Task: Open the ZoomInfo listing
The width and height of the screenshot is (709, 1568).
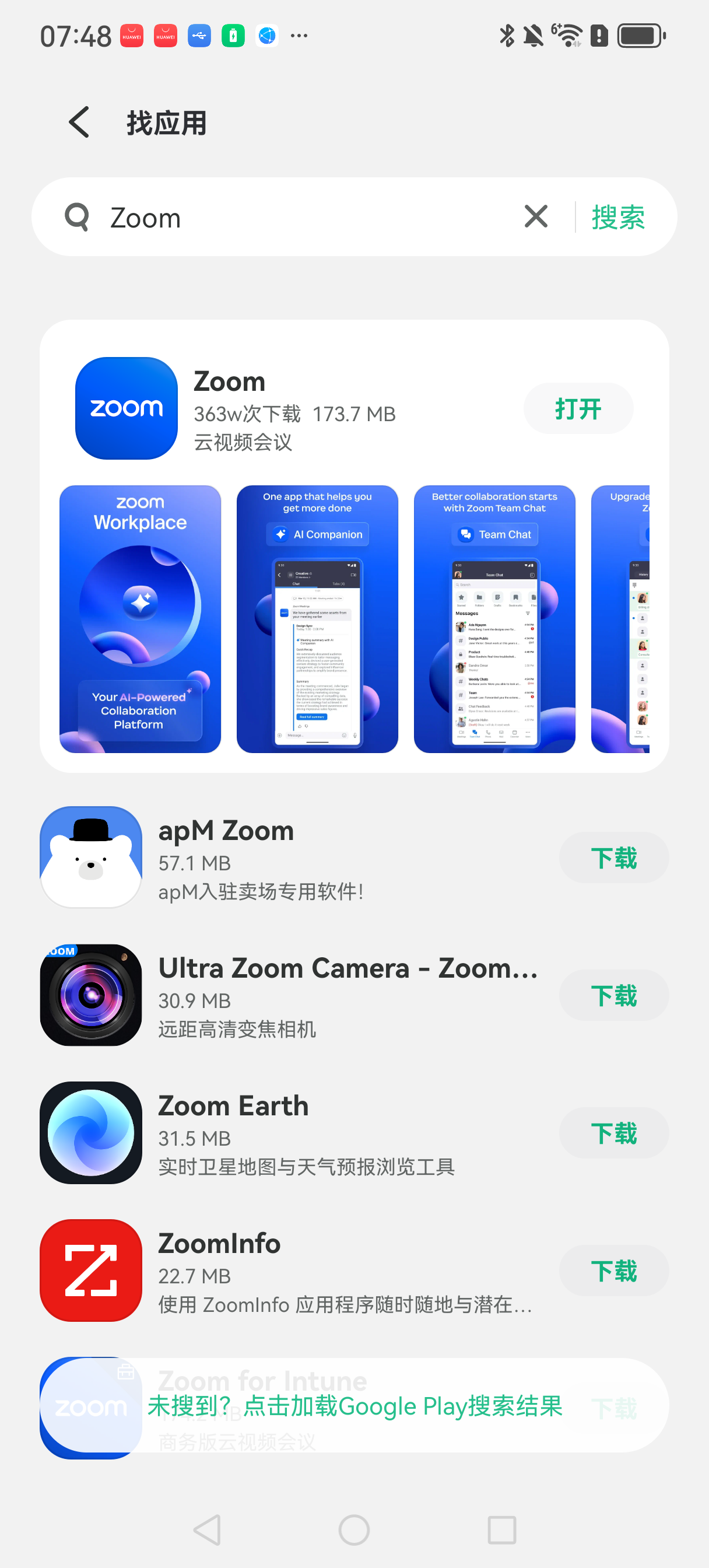Action: click(298, 1270)
